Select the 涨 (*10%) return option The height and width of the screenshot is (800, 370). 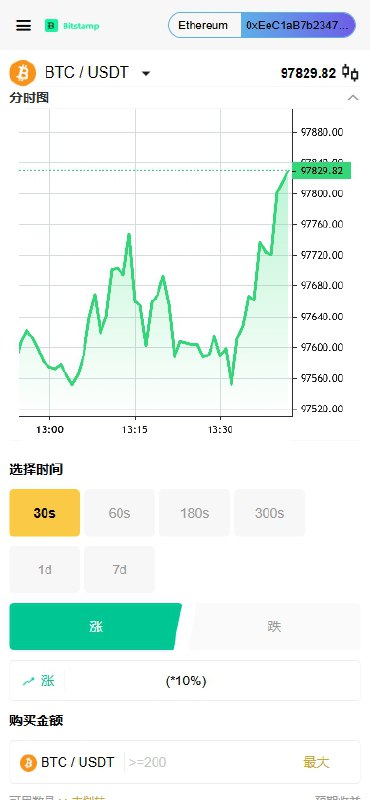tap(185, 681)
